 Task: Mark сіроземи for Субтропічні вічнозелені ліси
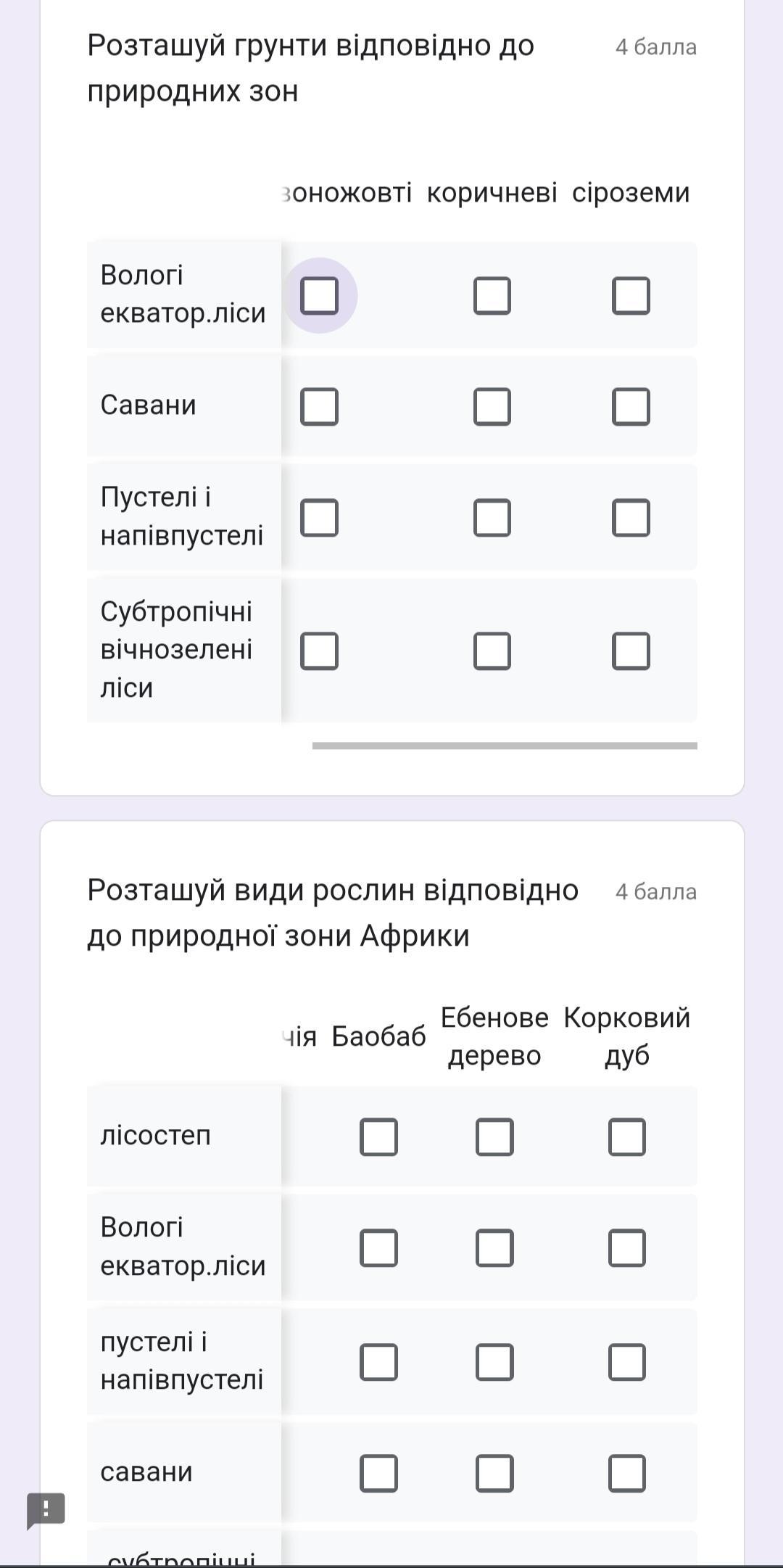[x=631, y=651]
